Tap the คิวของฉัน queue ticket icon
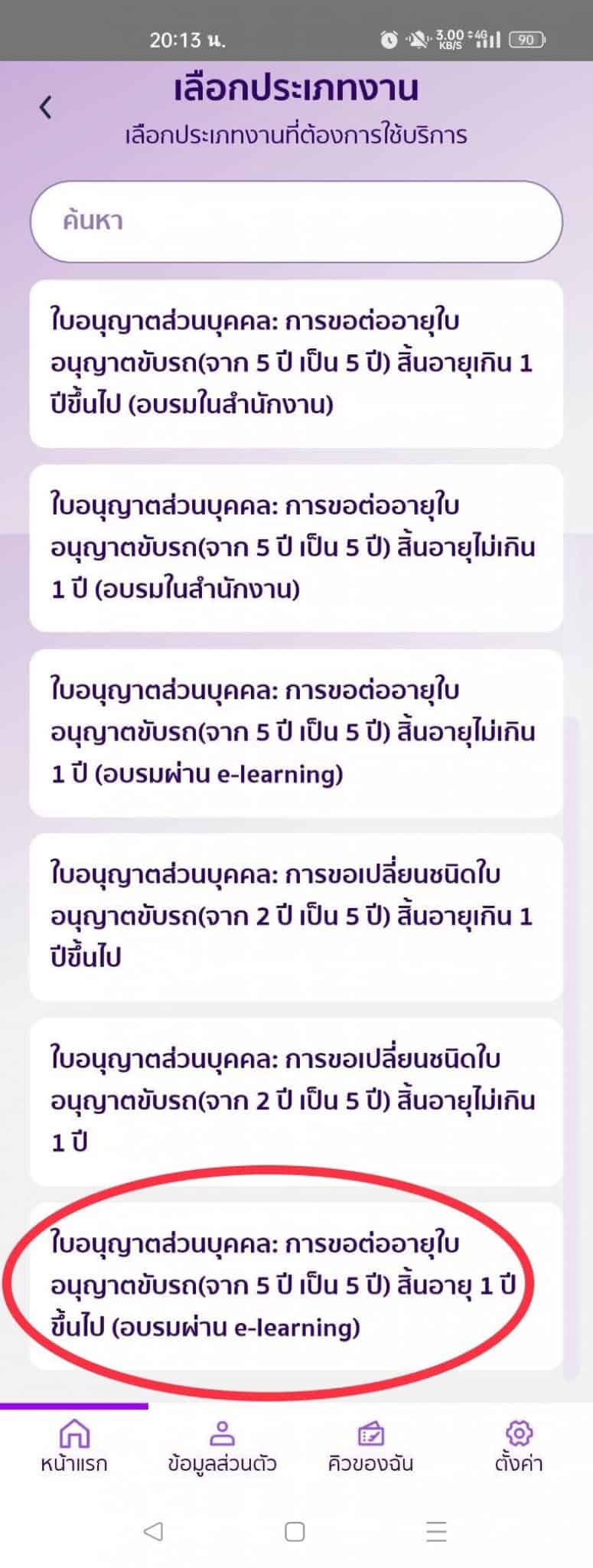The image size is (593, 1568). pyautogui.click(x=370, y=1432)
